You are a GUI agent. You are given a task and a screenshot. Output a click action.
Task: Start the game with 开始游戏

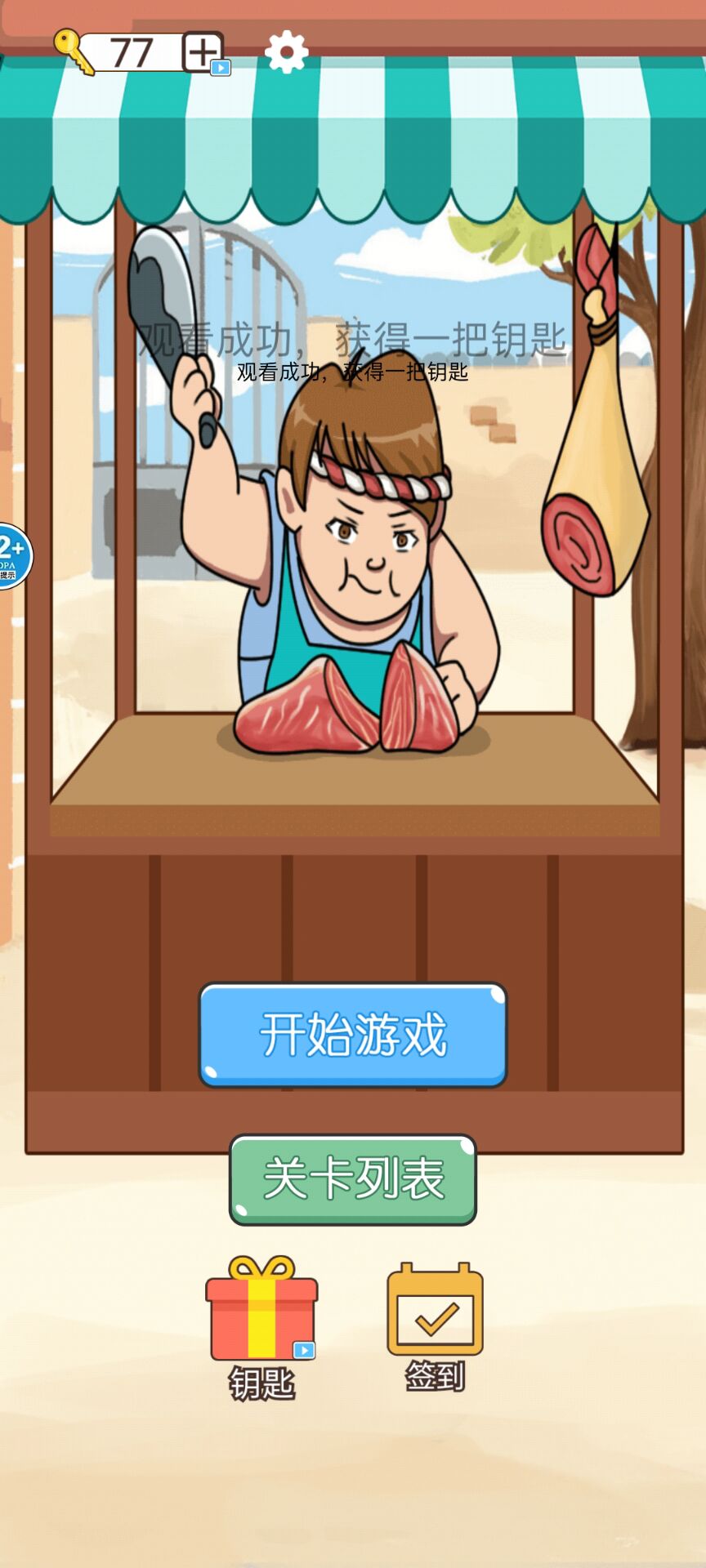pyautogui.click(x=353, y=1035)
